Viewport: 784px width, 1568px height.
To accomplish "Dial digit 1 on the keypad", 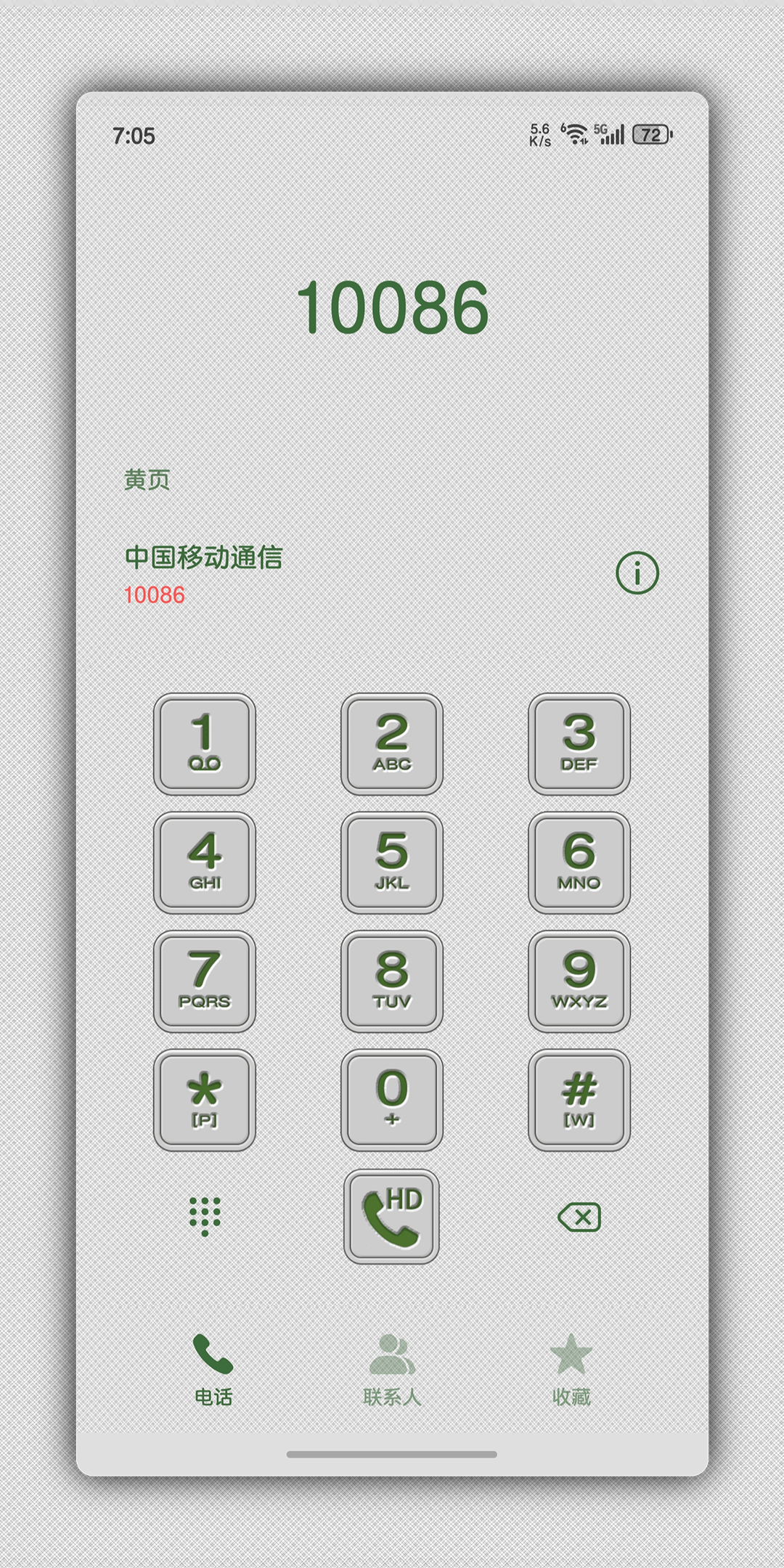I will tap(205, 744).
